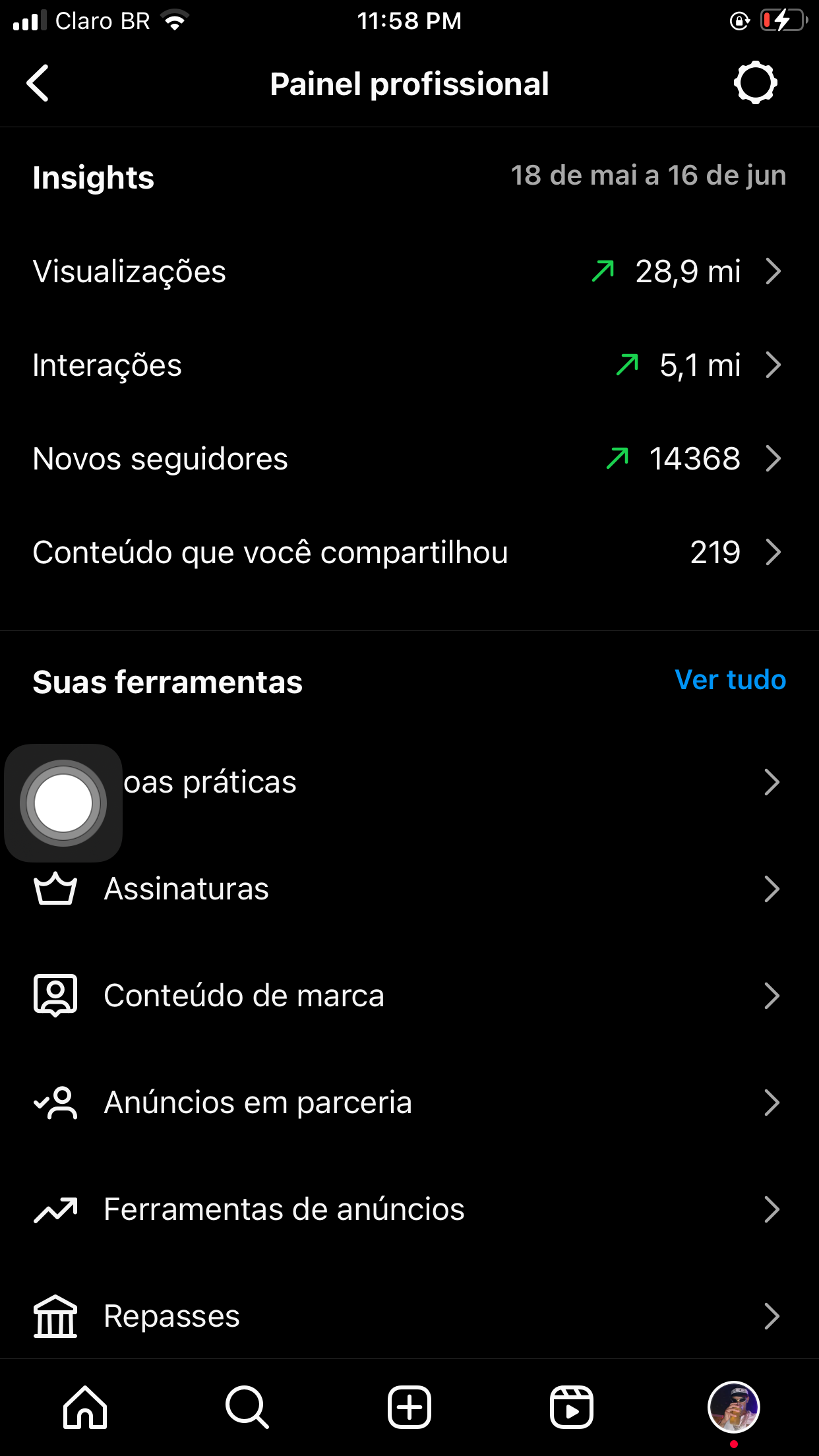Open Repasses
Screen dimensions: 819x1456
(x=409, y=1316)
